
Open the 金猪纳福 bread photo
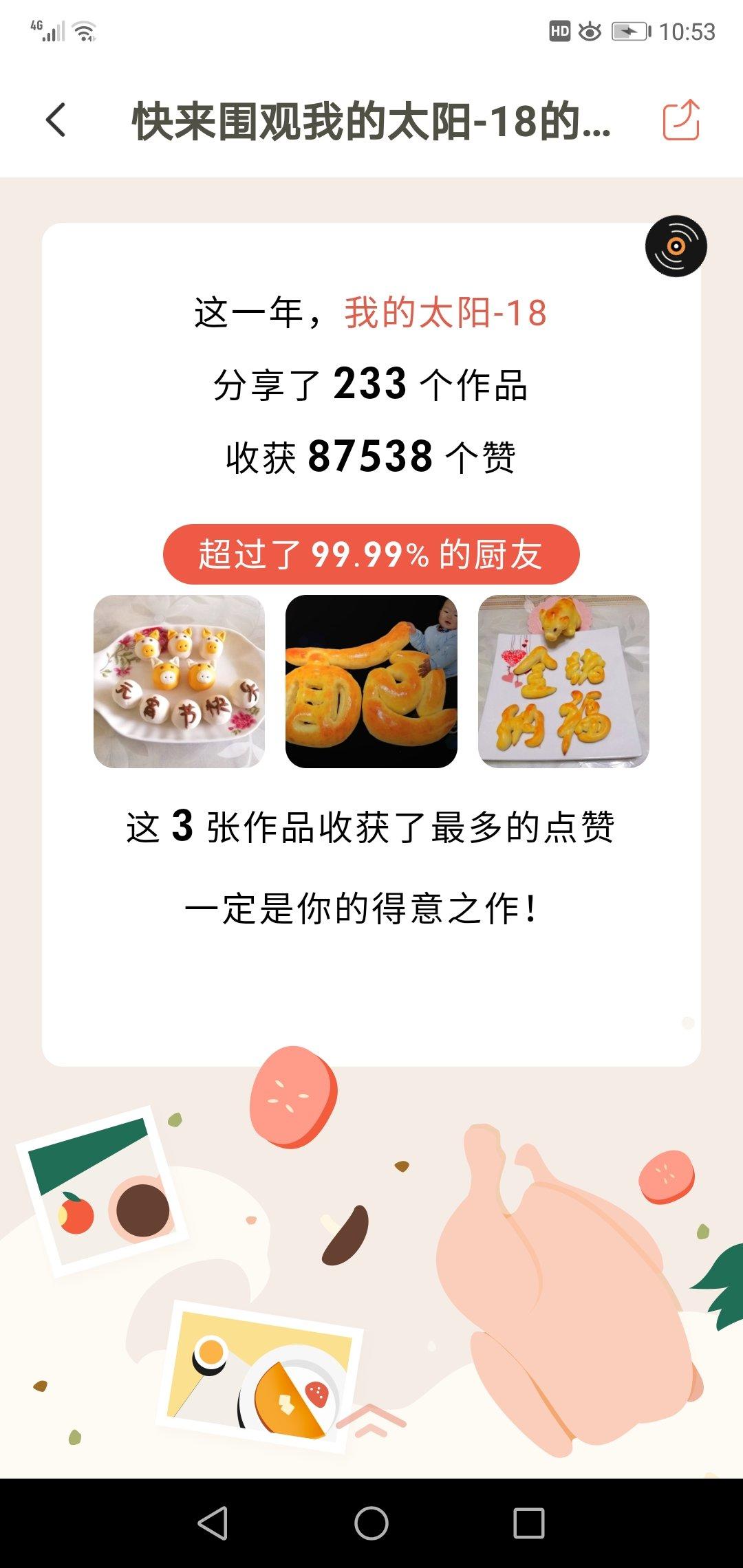(x=563, y=681)
